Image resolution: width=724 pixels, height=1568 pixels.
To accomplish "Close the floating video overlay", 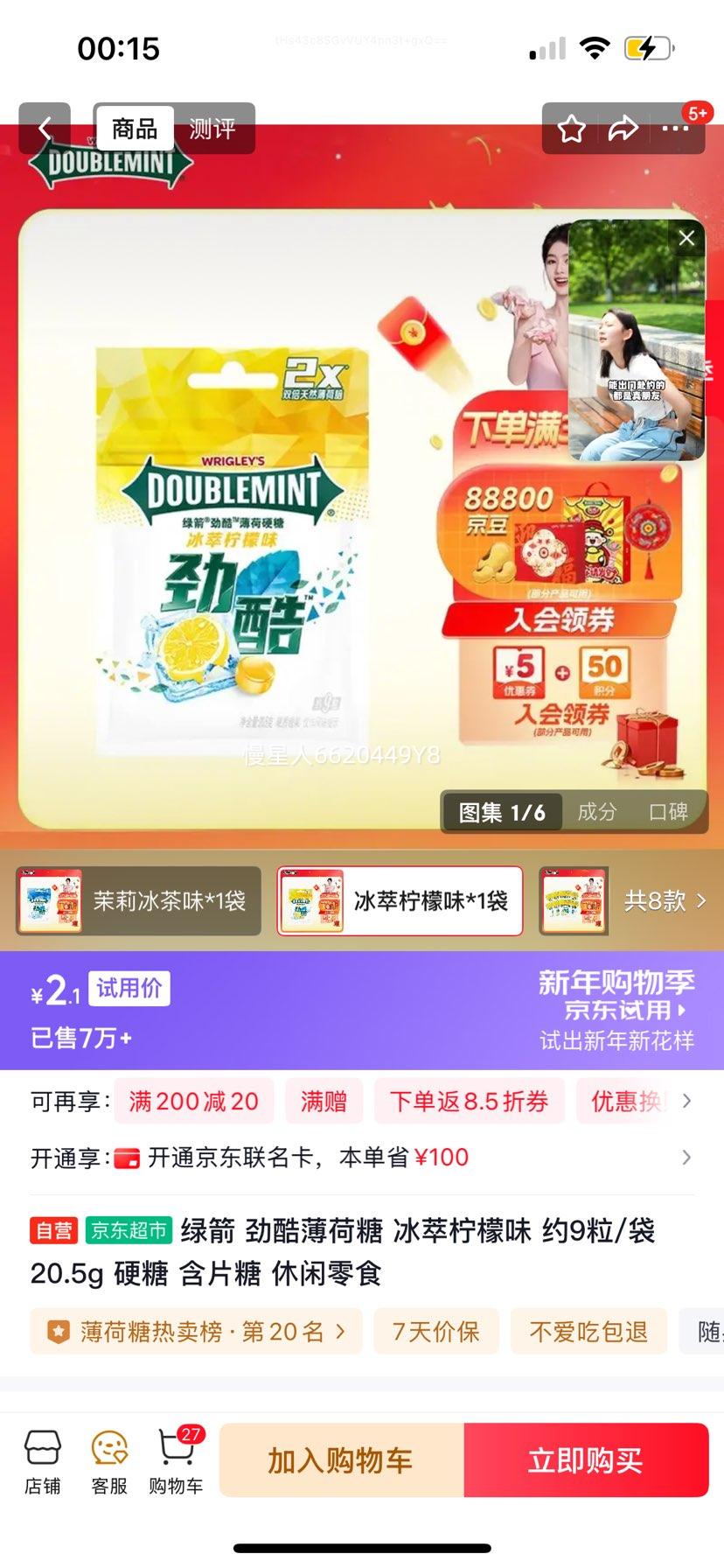I will pos(686,237).
